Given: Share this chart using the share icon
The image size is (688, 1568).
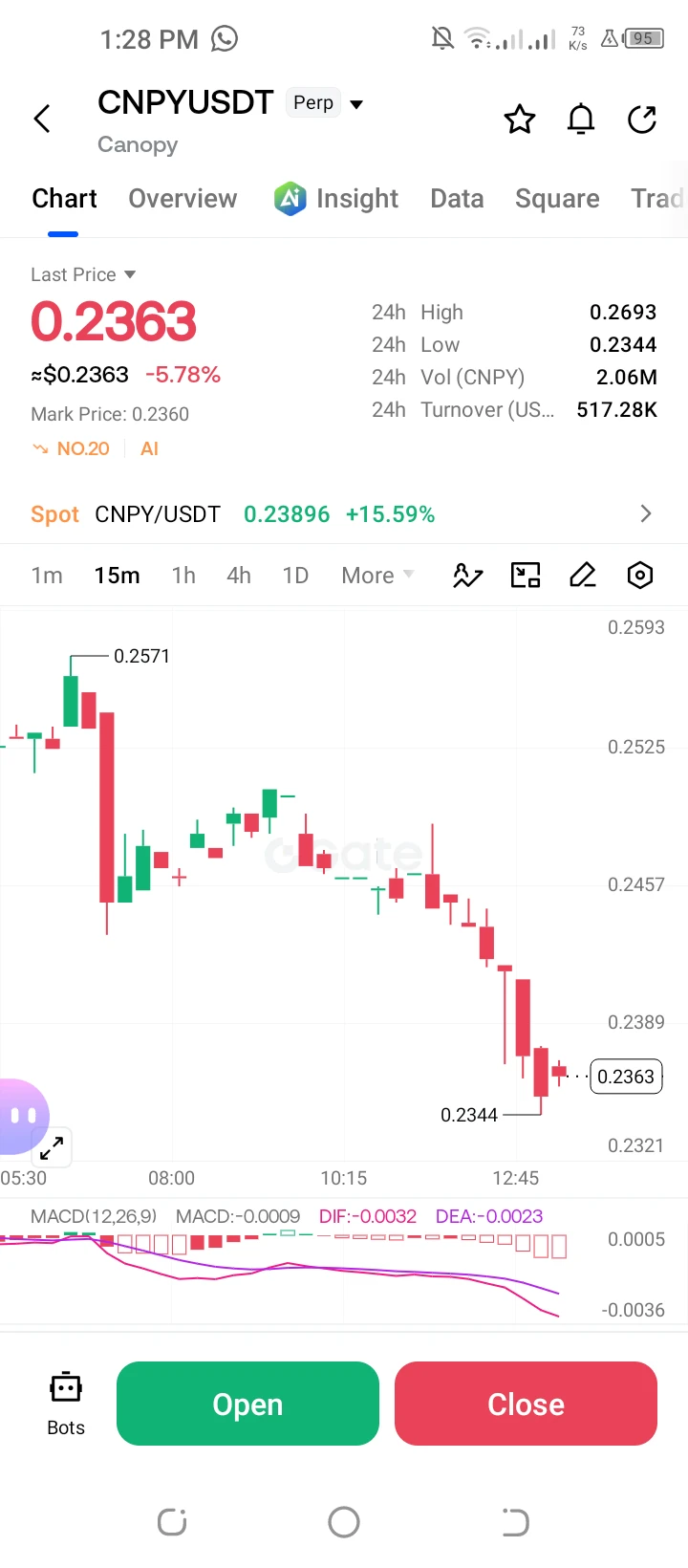Looking at the screenshot, I should click(x=642, y=120).
